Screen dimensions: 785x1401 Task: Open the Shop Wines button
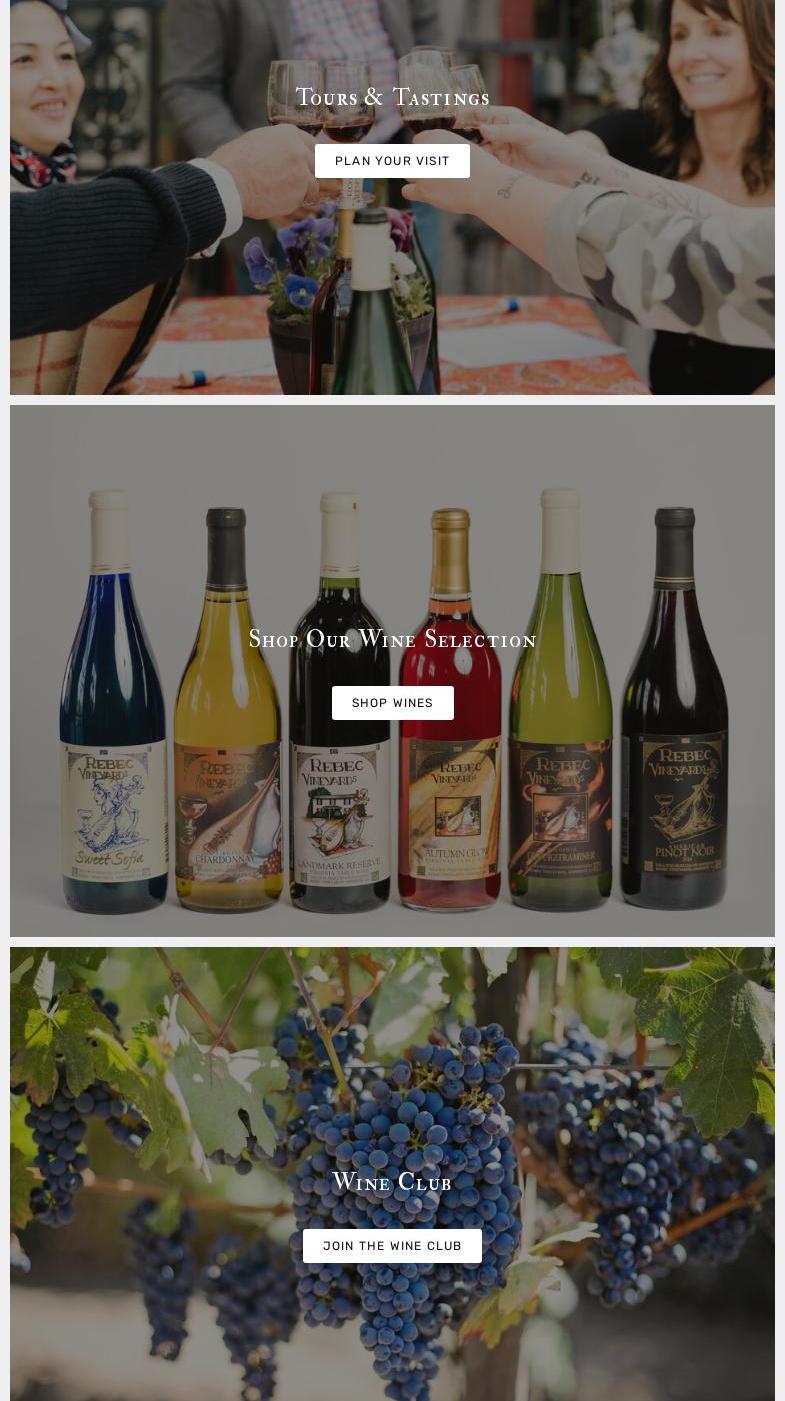click(392, 703)
